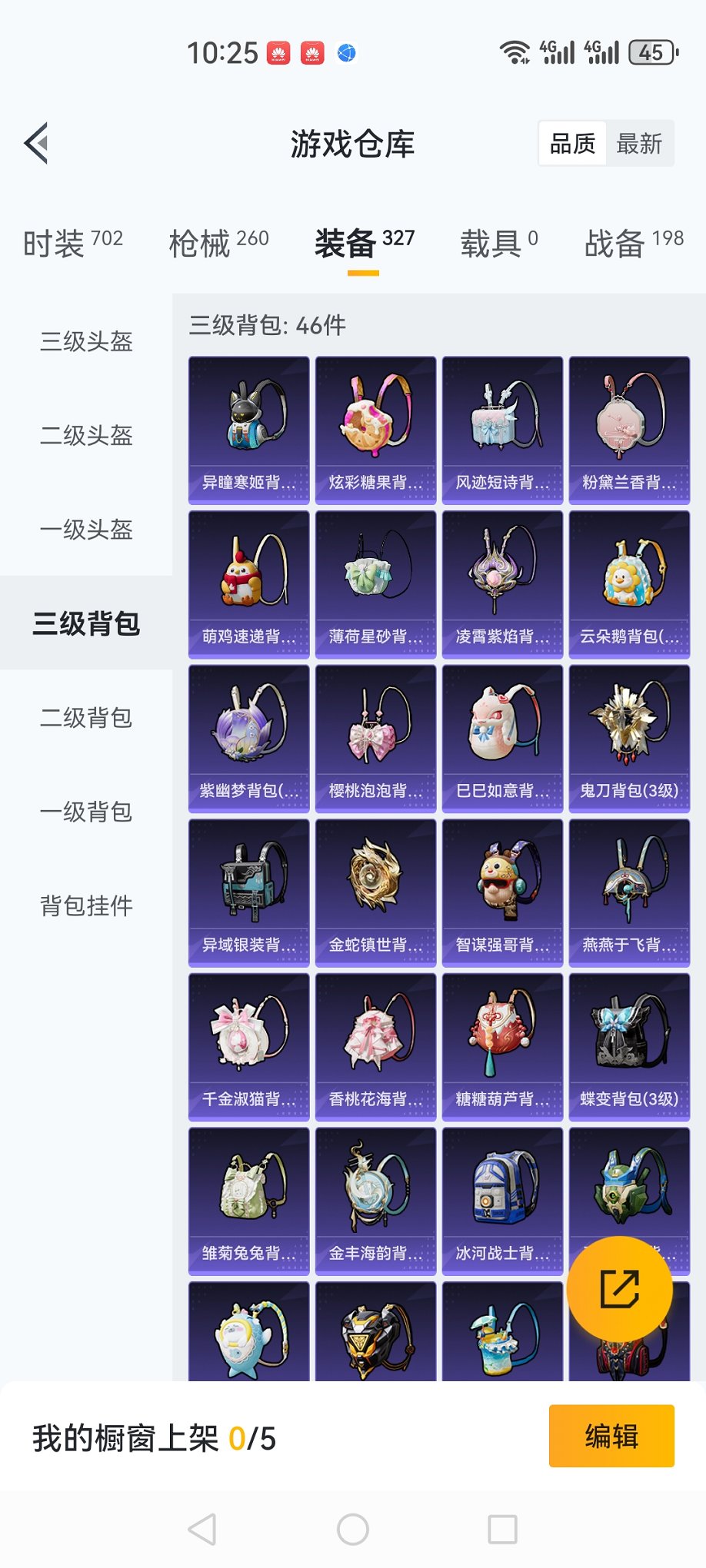This screenshot has height=1568, width=706.
Task: Open the 二级背包 category
Action: coord(85,718)
